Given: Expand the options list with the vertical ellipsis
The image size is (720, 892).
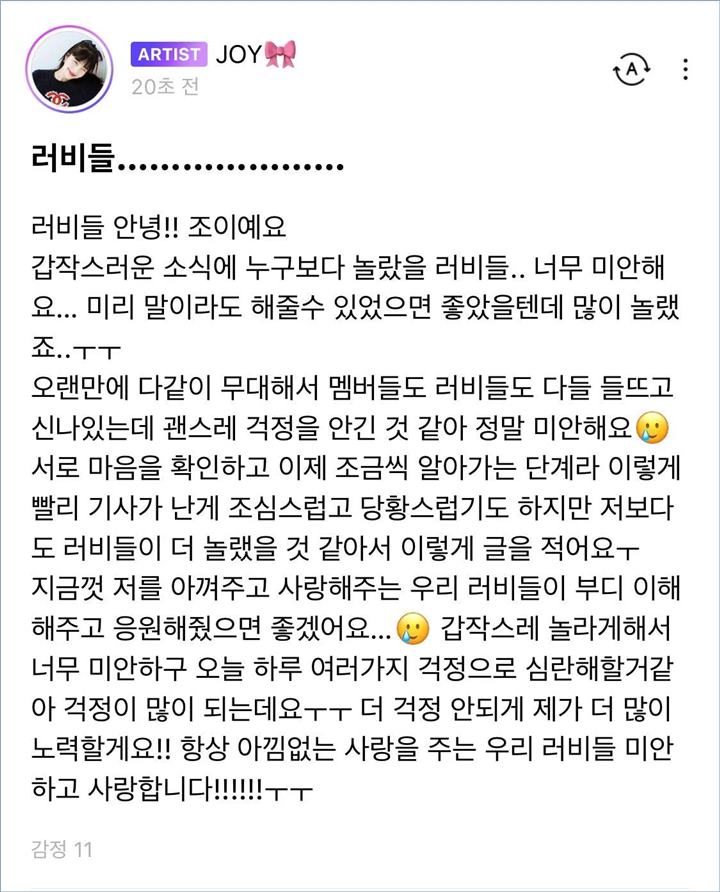Looking at the screenshot, I should click(x=685, y=66).
